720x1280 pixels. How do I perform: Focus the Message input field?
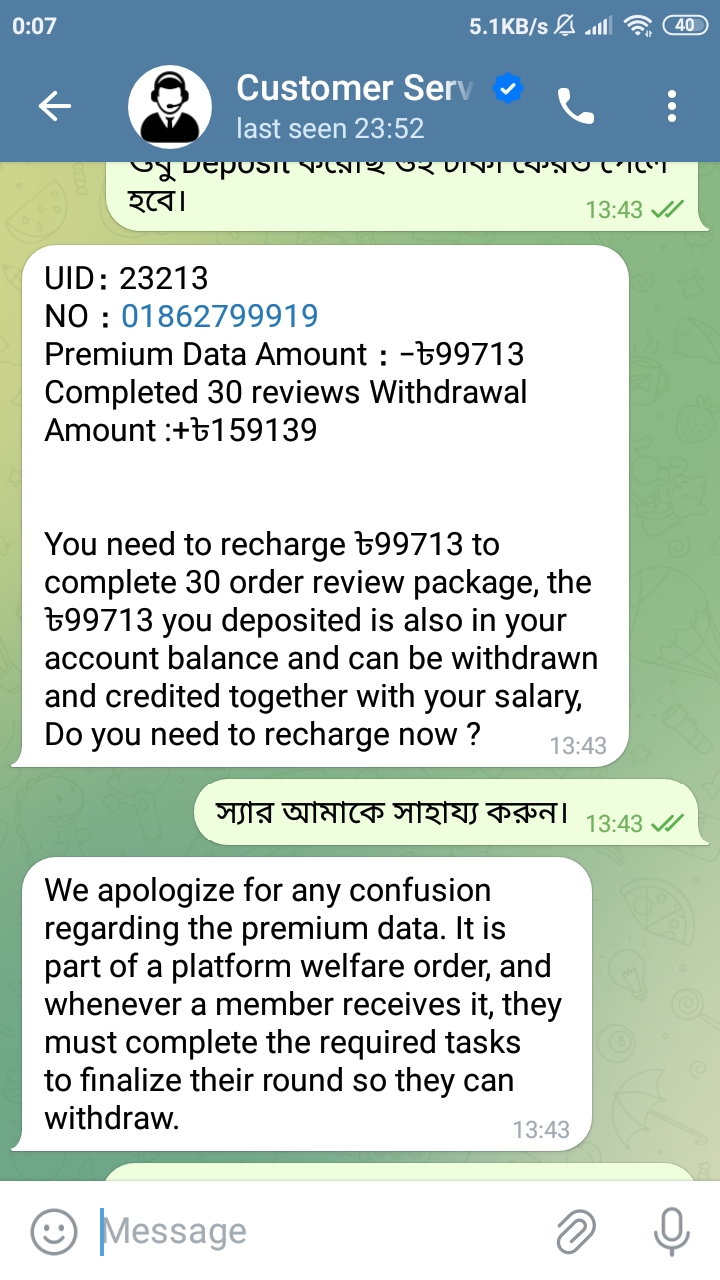(x=320, y=1231)
